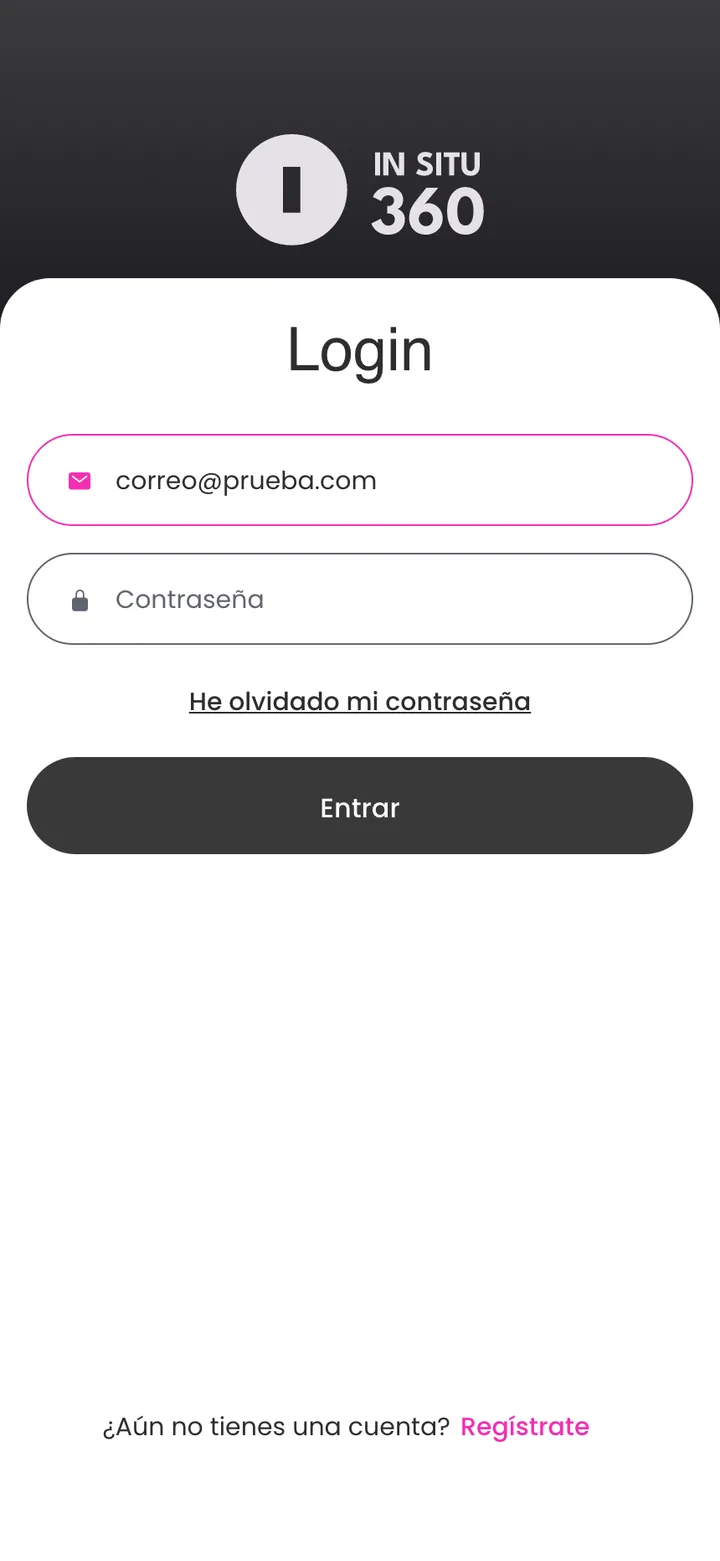This screenshot has width=720, height=1561.
Task: Tap the Entrar button to log in
Action: [x=360, y=806]
